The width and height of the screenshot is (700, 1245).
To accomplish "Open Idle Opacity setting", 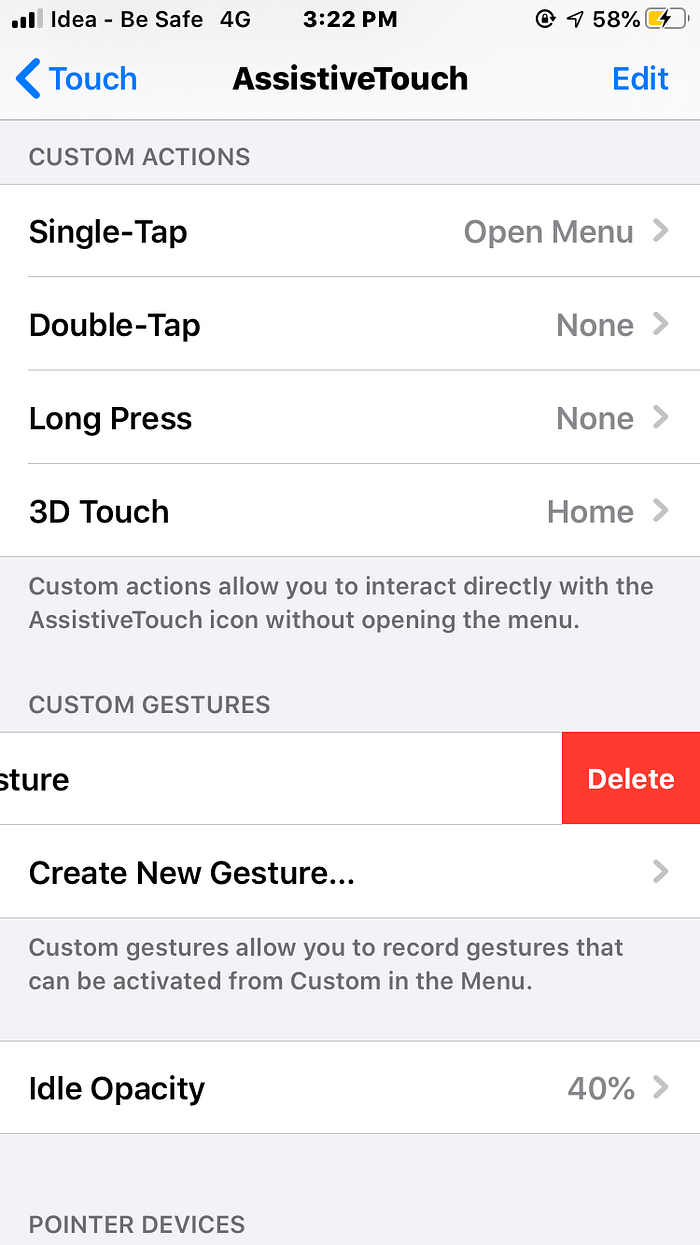I will pos(350,1088).
